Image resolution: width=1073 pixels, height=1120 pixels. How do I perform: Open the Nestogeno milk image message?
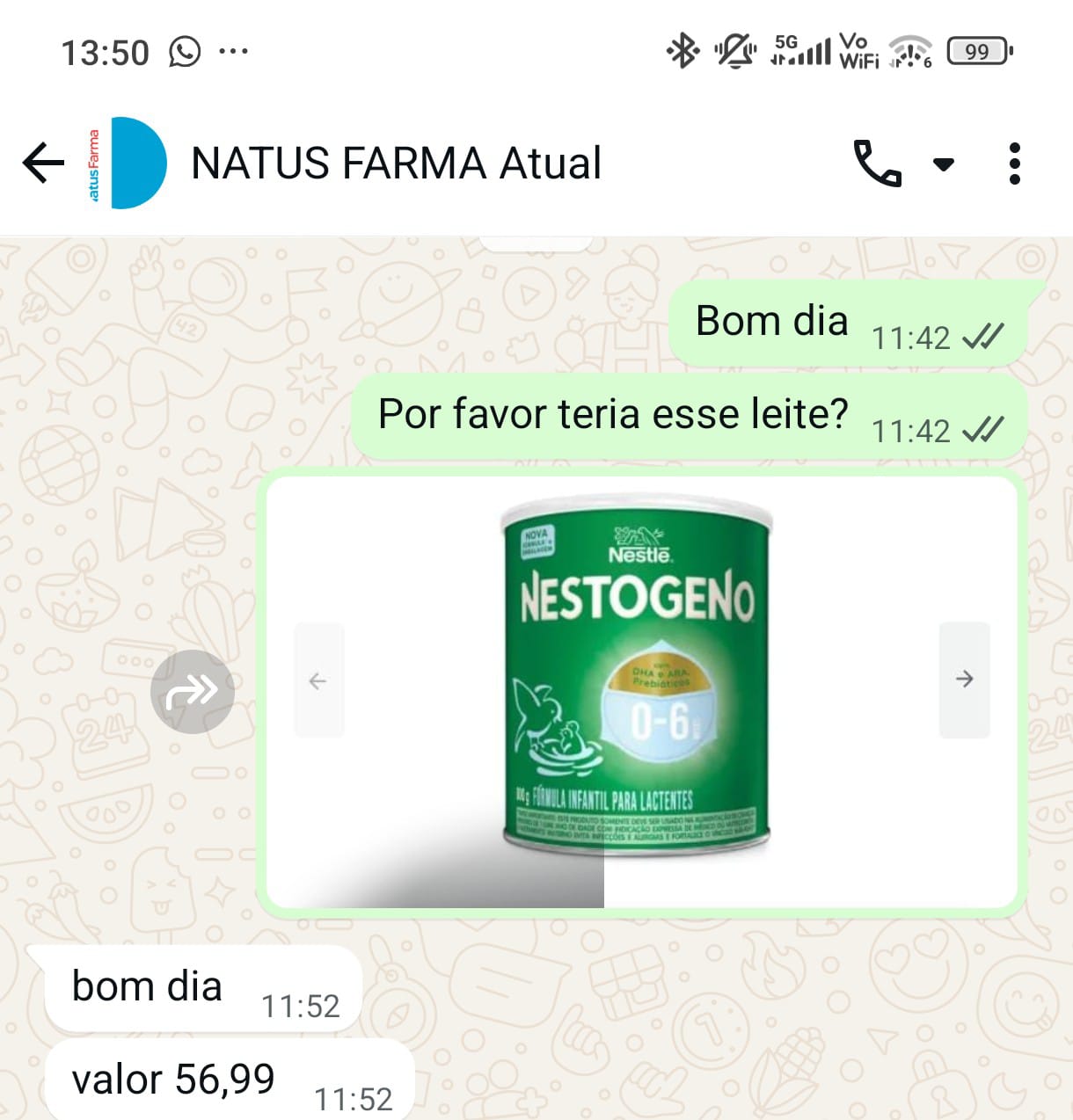click(x=641, y=691)
